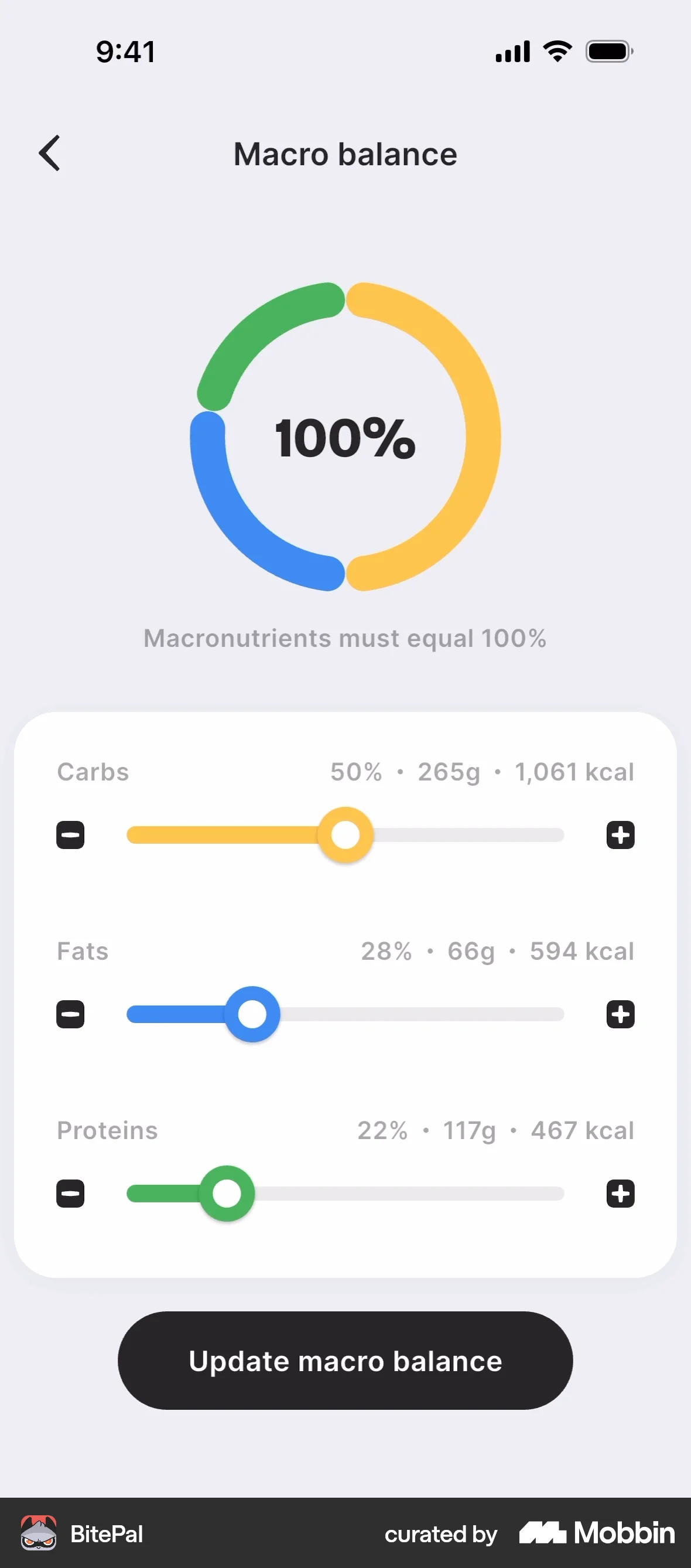Tap the Fats slider handle
Image resolution: width=691 pixels, height=1568 pixels.
pos(252,1014)
